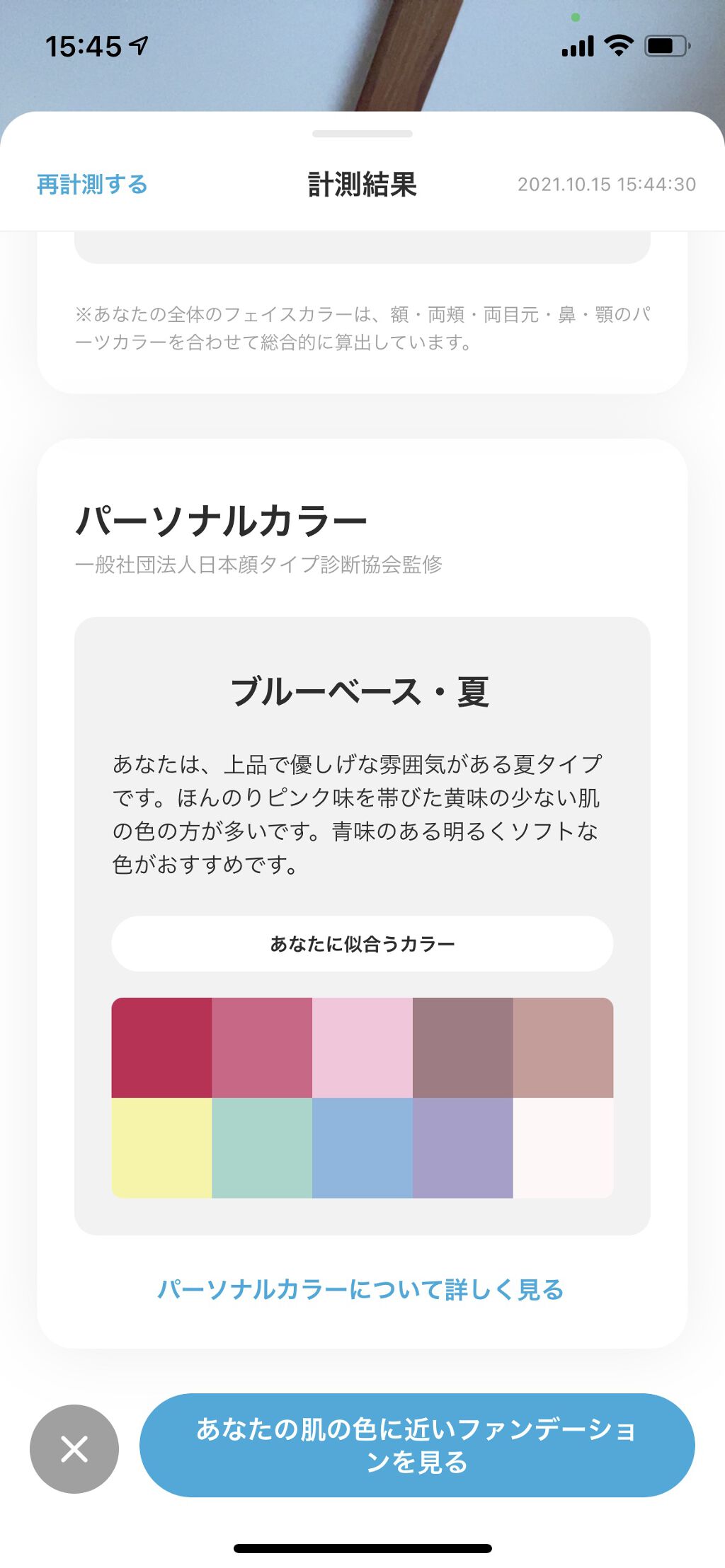Tap the gray X close icon

click(x=73, y=1446)
